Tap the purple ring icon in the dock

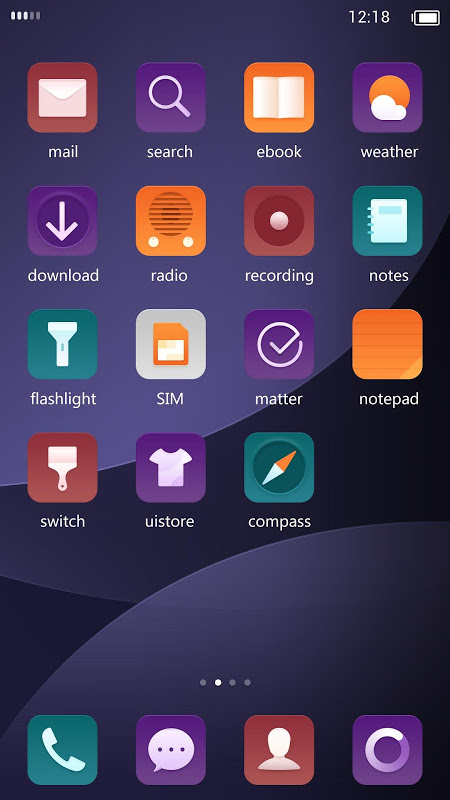[x=387, y=750]
